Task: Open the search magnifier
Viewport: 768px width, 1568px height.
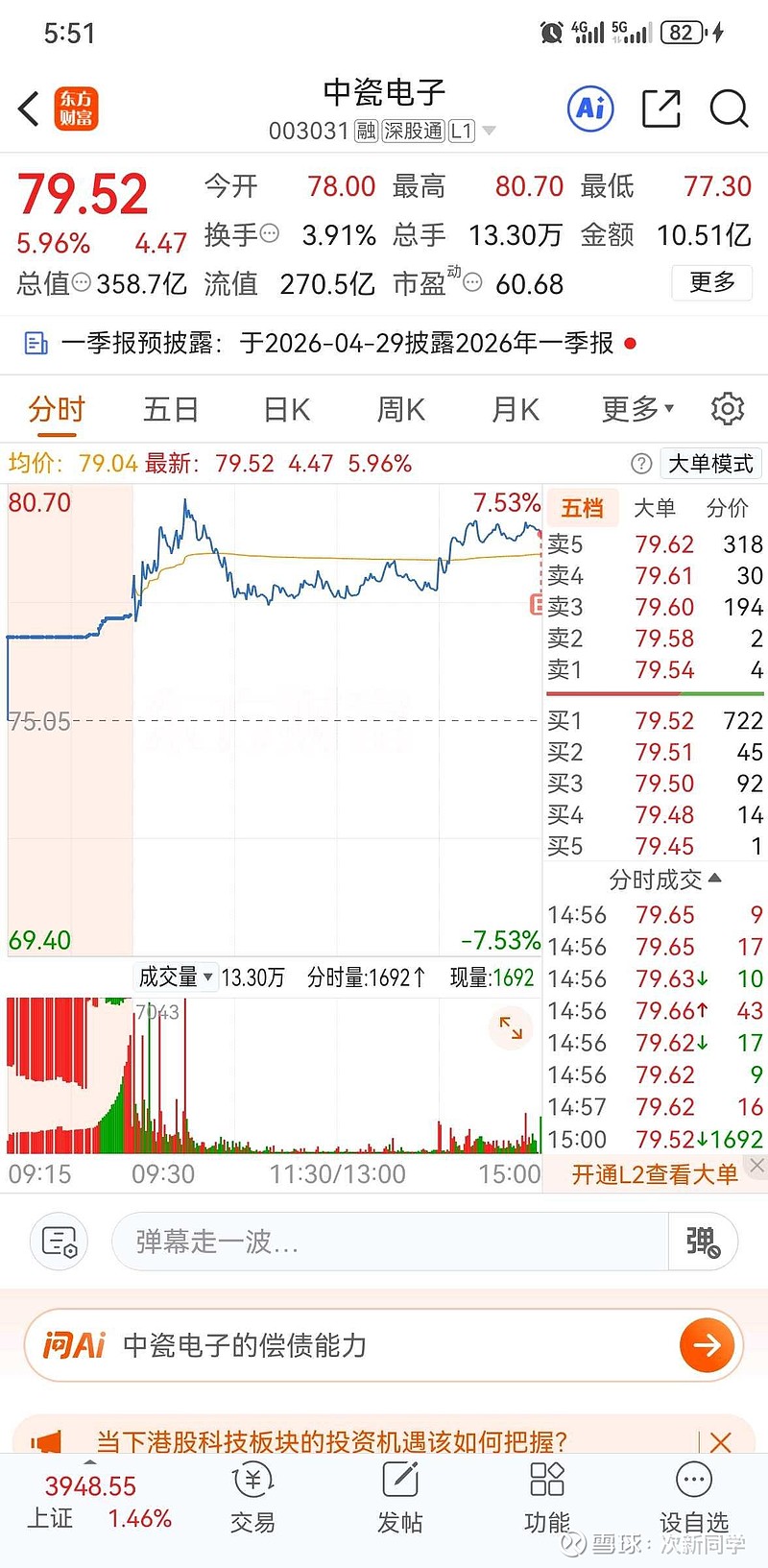Action: [x=729, y=109]
